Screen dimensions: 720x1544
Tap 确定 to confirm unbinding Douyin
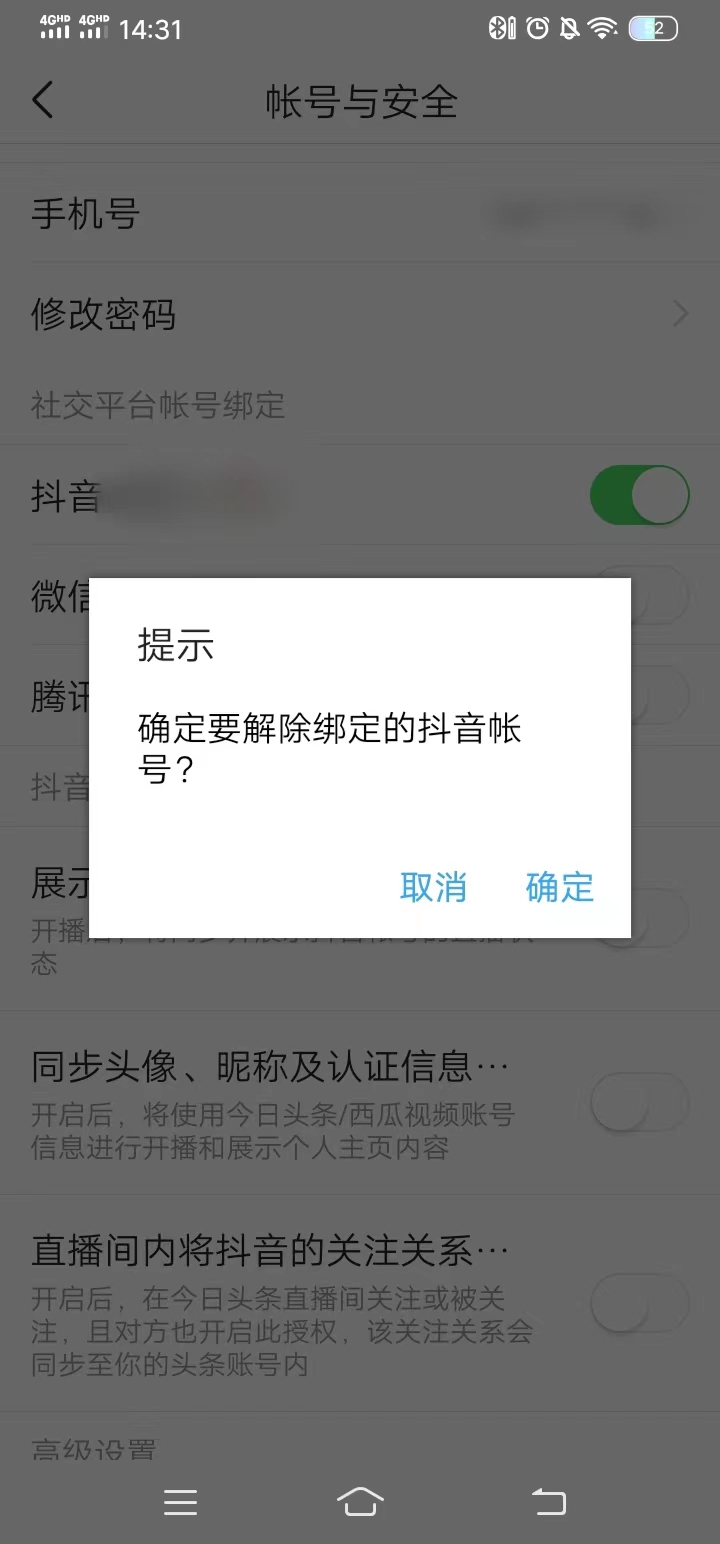(x=559, y=888)
